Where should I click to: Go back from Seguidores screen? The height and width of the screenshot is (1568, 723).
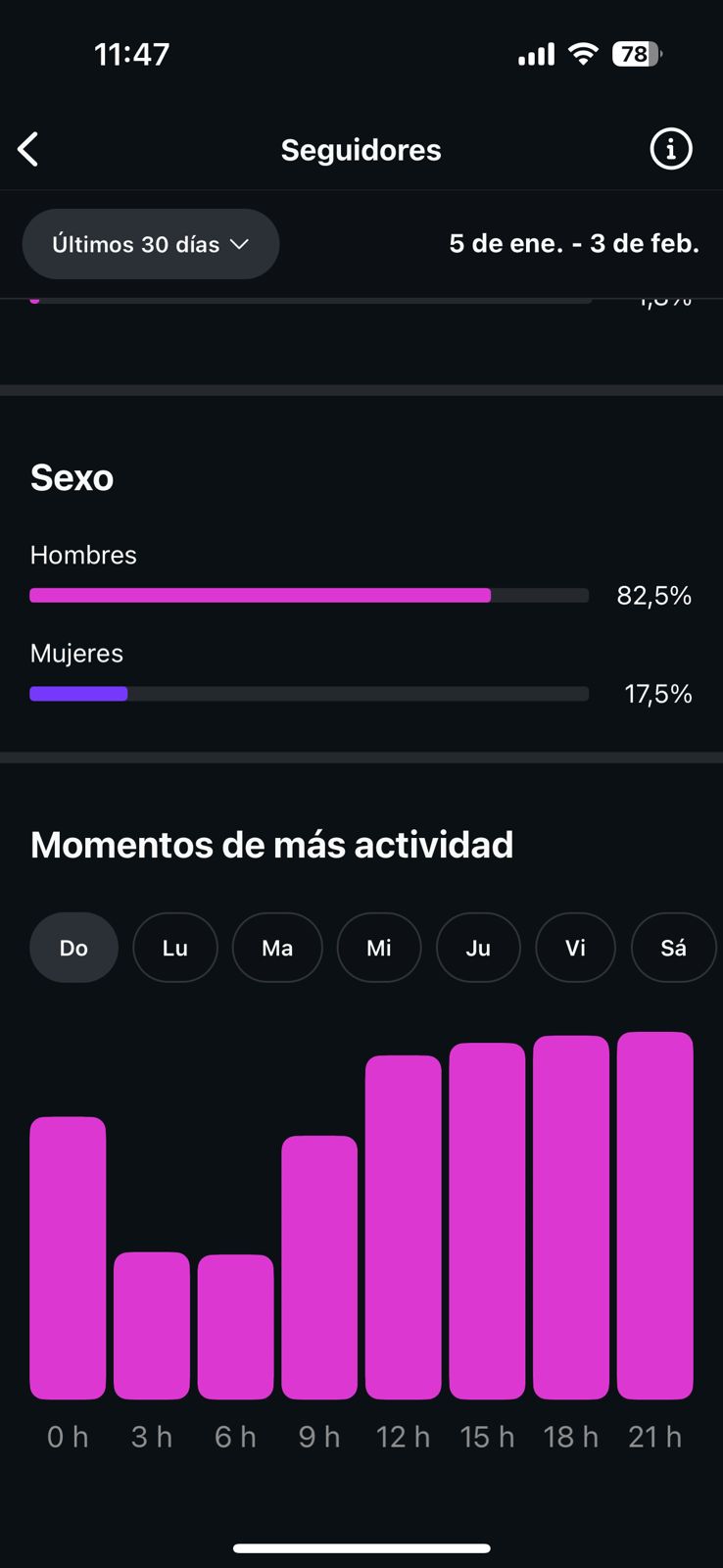[28, 150]
